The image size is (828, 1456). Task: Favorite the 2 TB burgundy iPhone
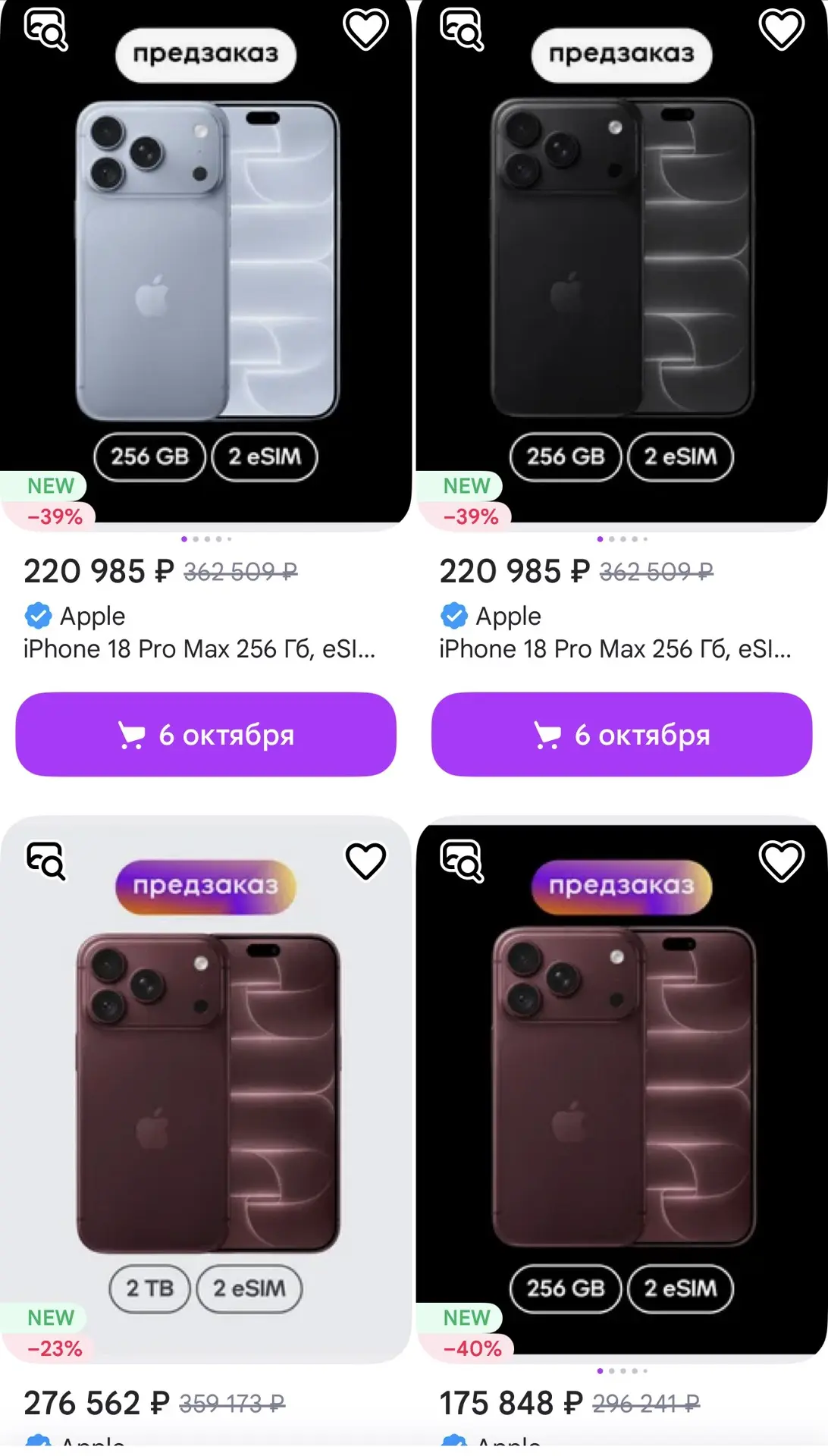pyautogui.click(x=365, y=861)
